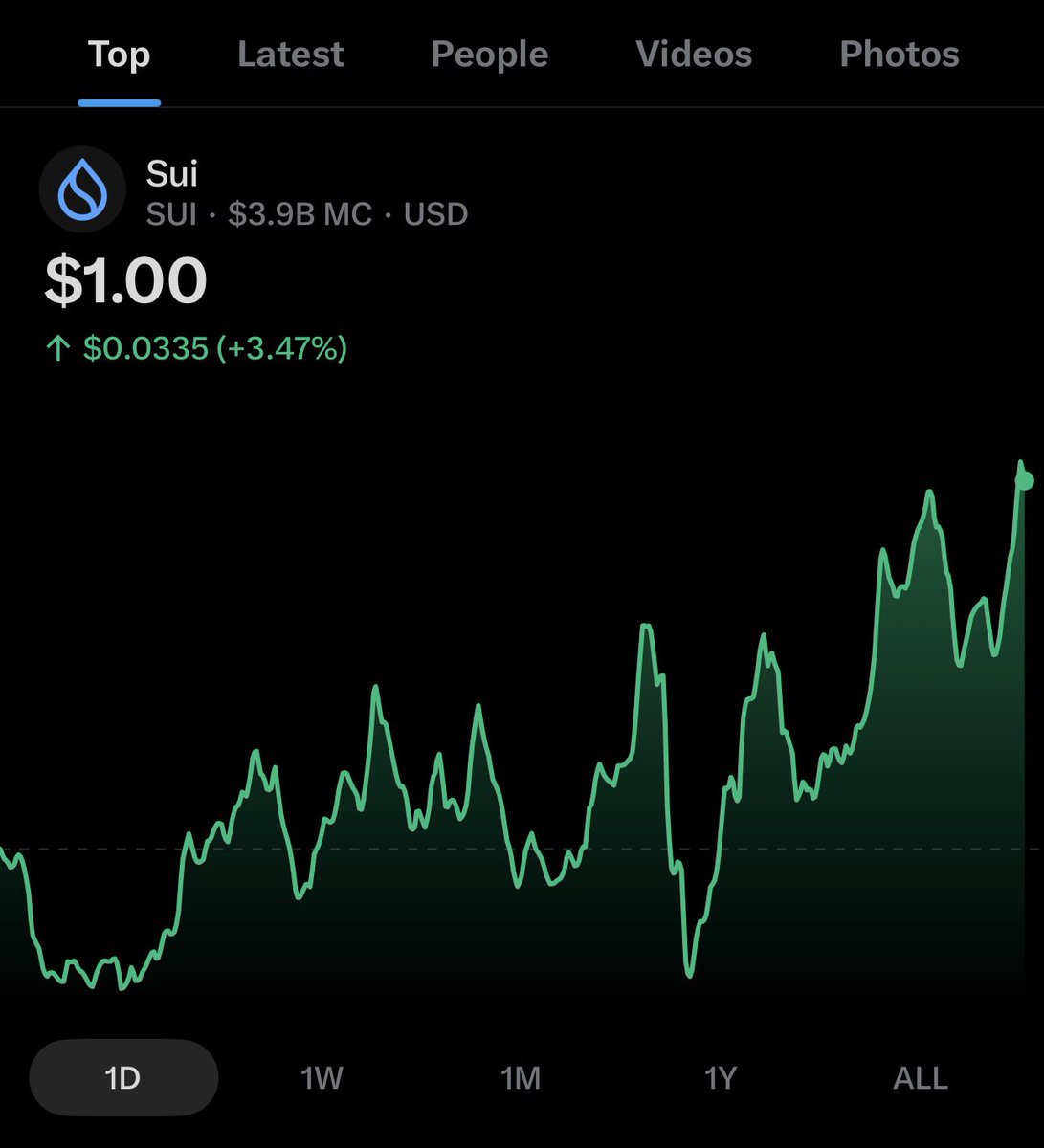
Task: Show the Videos tab
Action: pyautogui.click(x=694, y=55)
